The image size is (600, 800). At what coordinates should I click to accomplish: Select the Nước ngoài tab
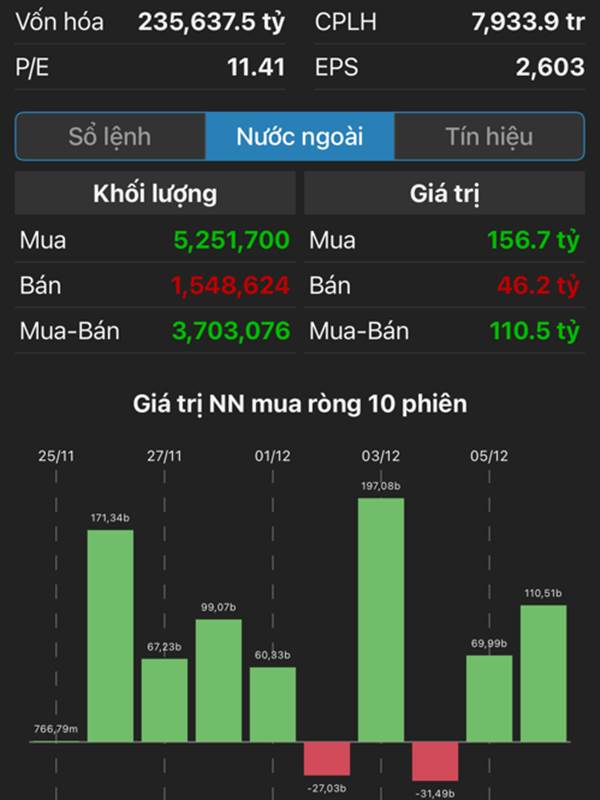[300, 137]
